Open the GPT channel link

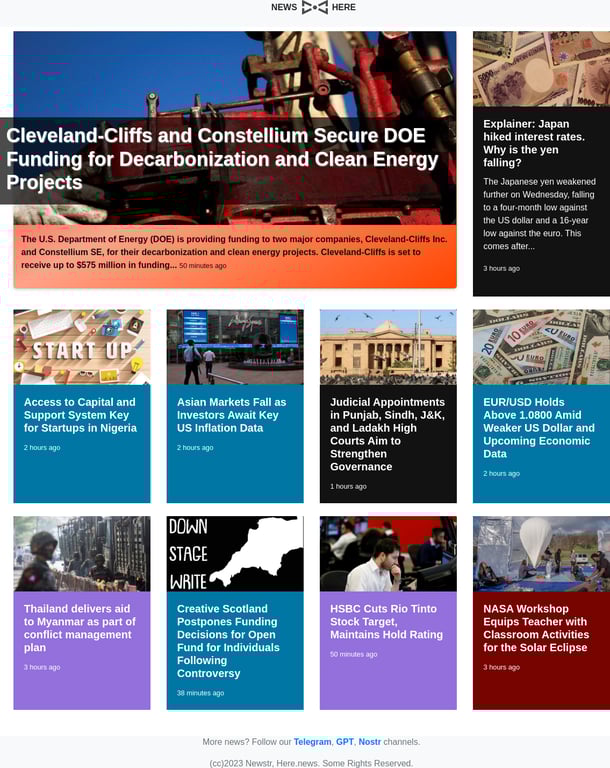click(345, 742)
